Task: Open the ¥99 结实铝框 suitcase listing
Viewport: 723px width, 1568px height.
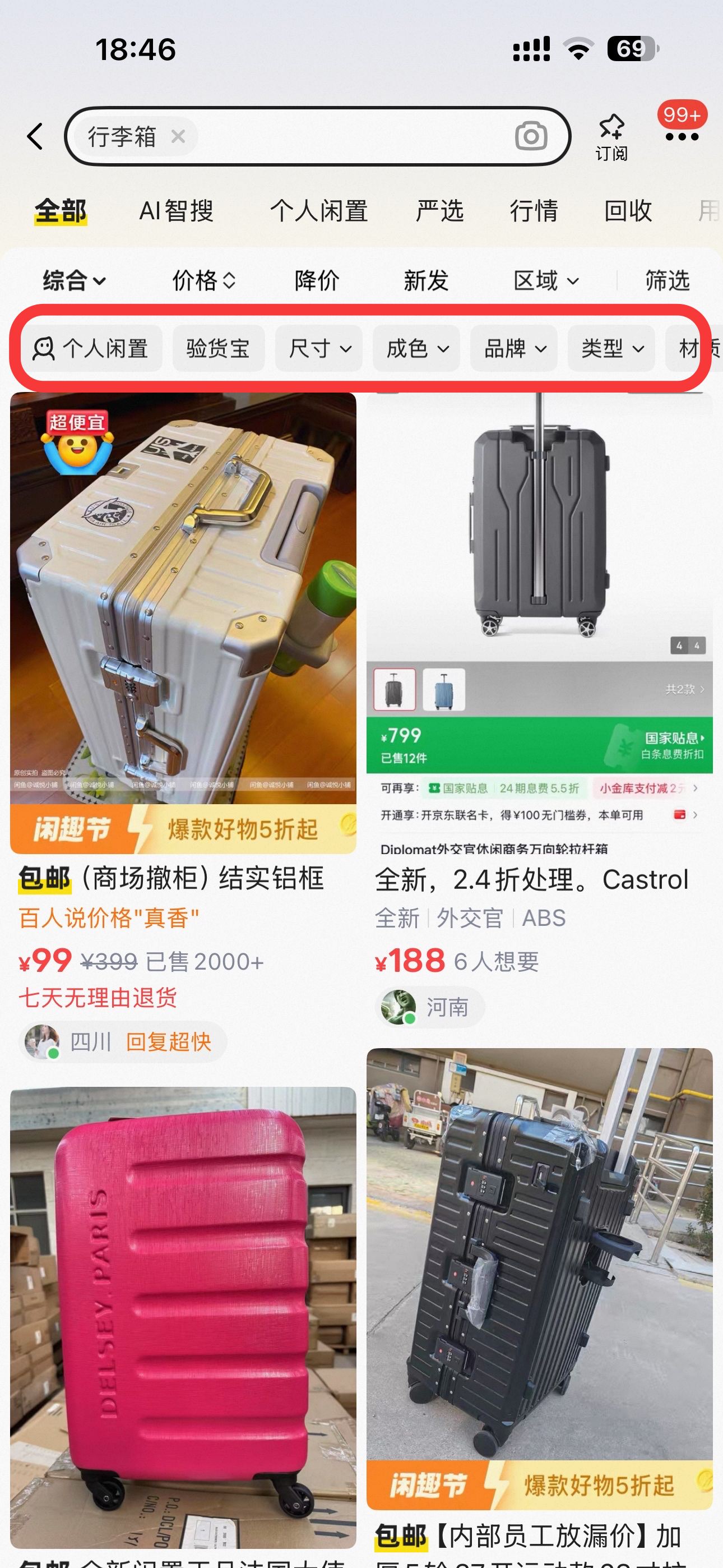Action: (183, 670)
